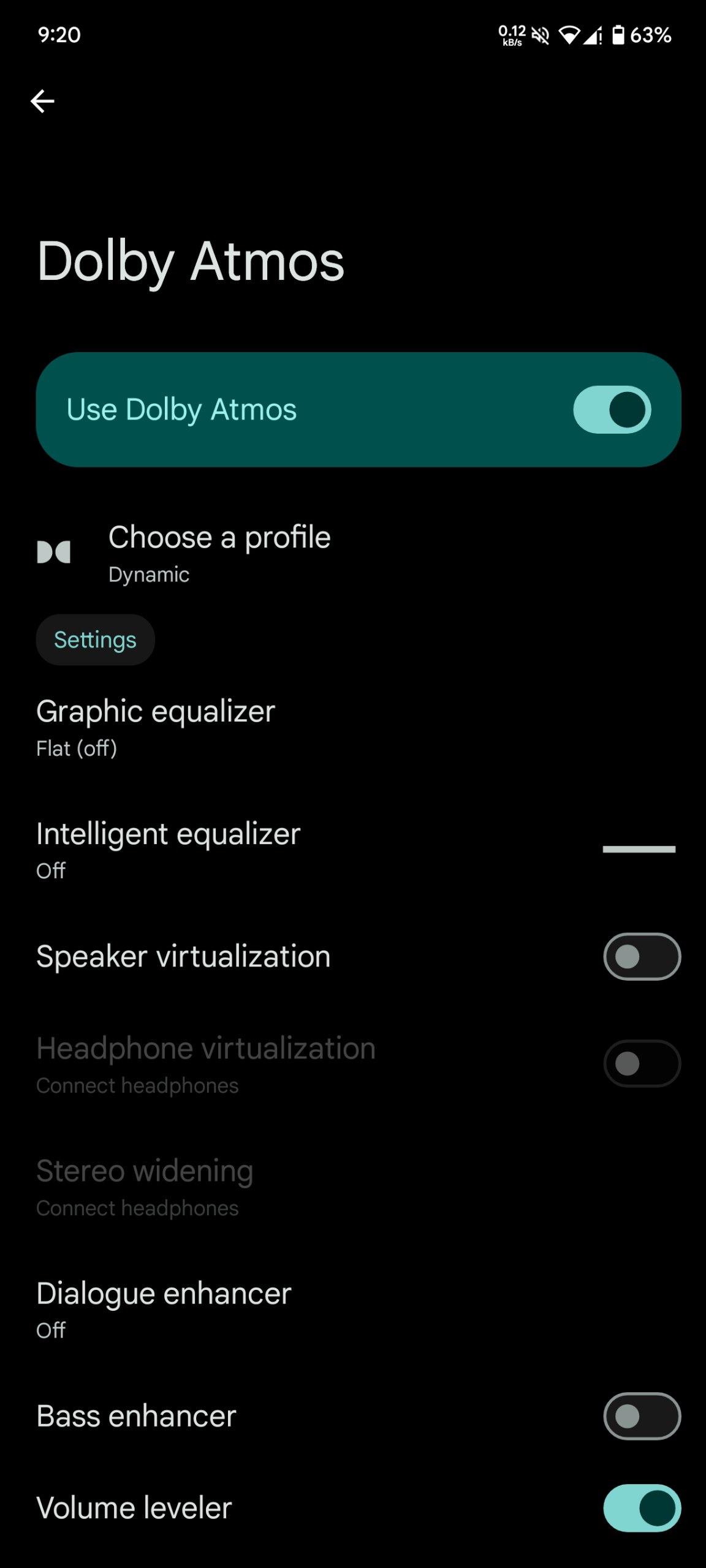The width and height of the screenshot is (706, 1568).
Task: Open Choose a profile
Action: [219, 552]
